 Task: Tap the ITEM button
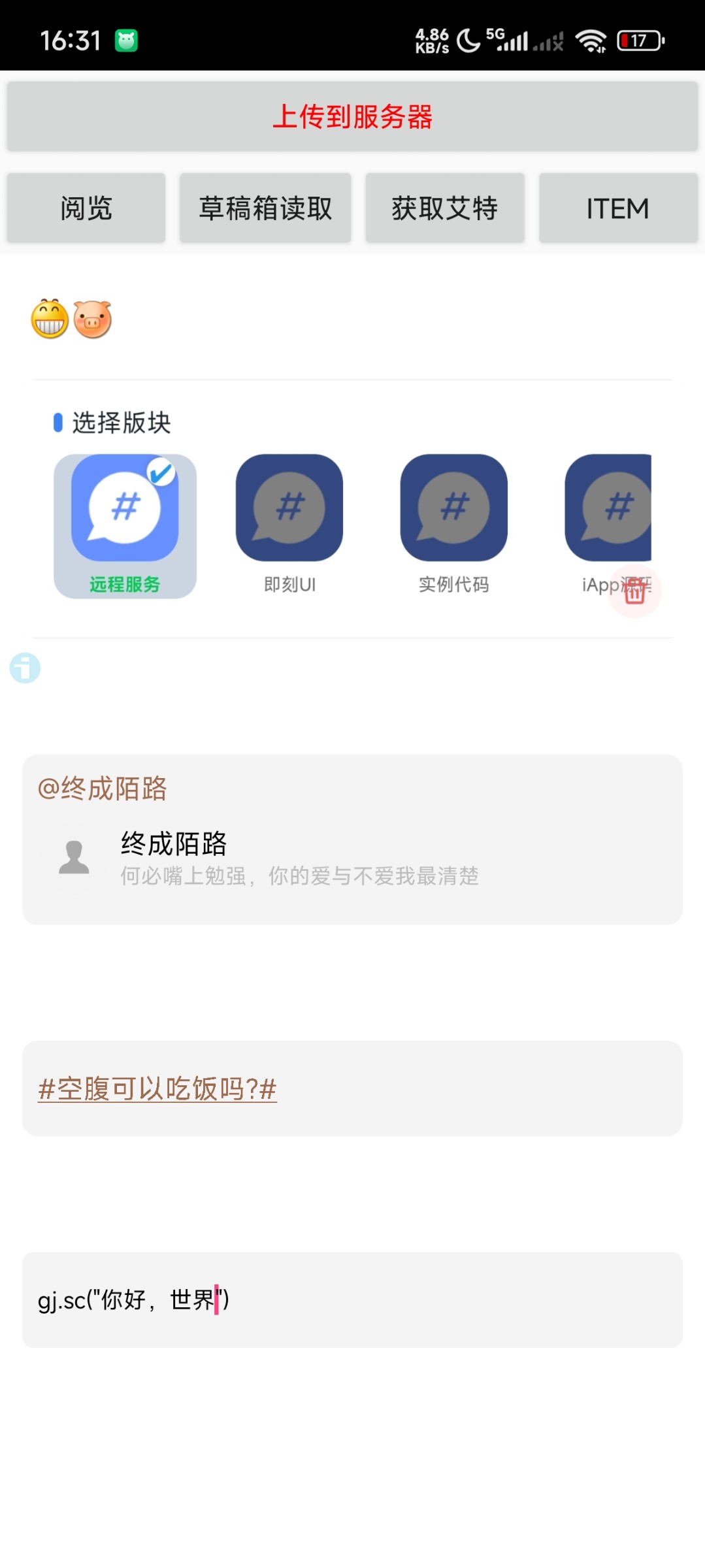pyautogui.click(x=618, y=208)
